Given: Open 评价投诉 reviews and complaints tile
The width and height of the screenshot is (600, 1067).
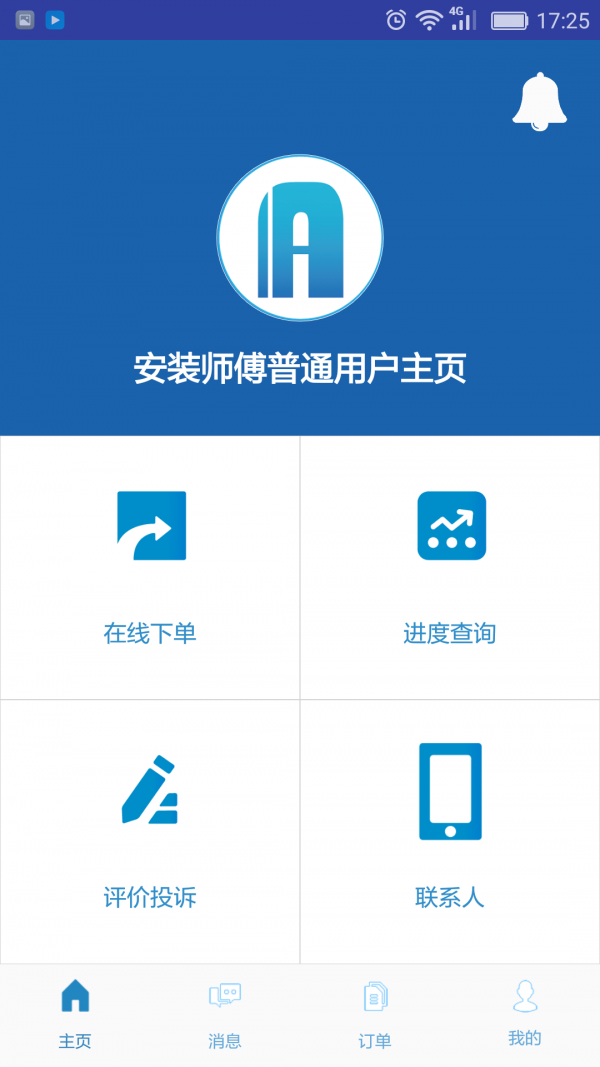Looking at the screenshot, I should click(x=150, y=831).
